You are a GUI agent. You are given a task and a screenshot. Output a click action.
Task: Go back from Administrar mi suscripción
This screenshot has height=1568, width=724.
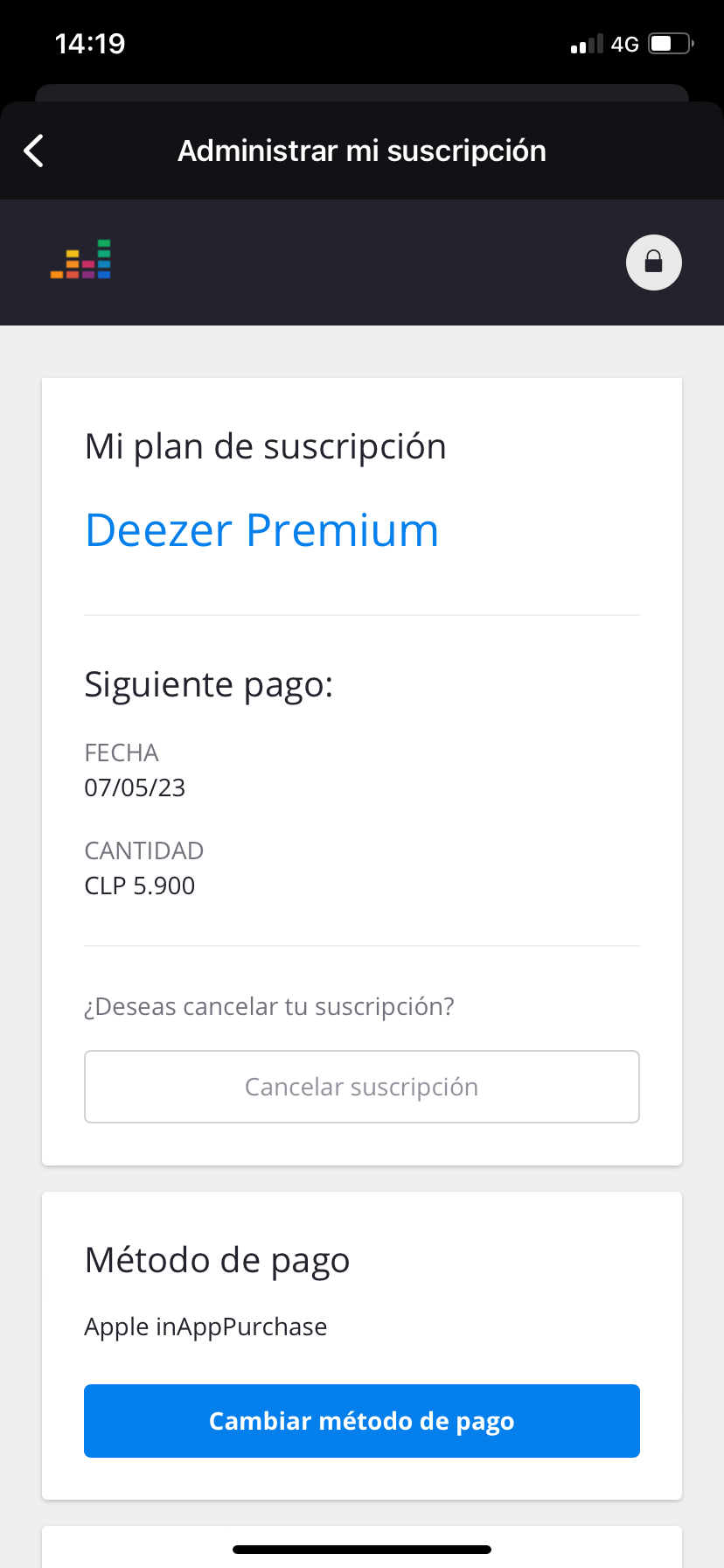tap(34, 150)
